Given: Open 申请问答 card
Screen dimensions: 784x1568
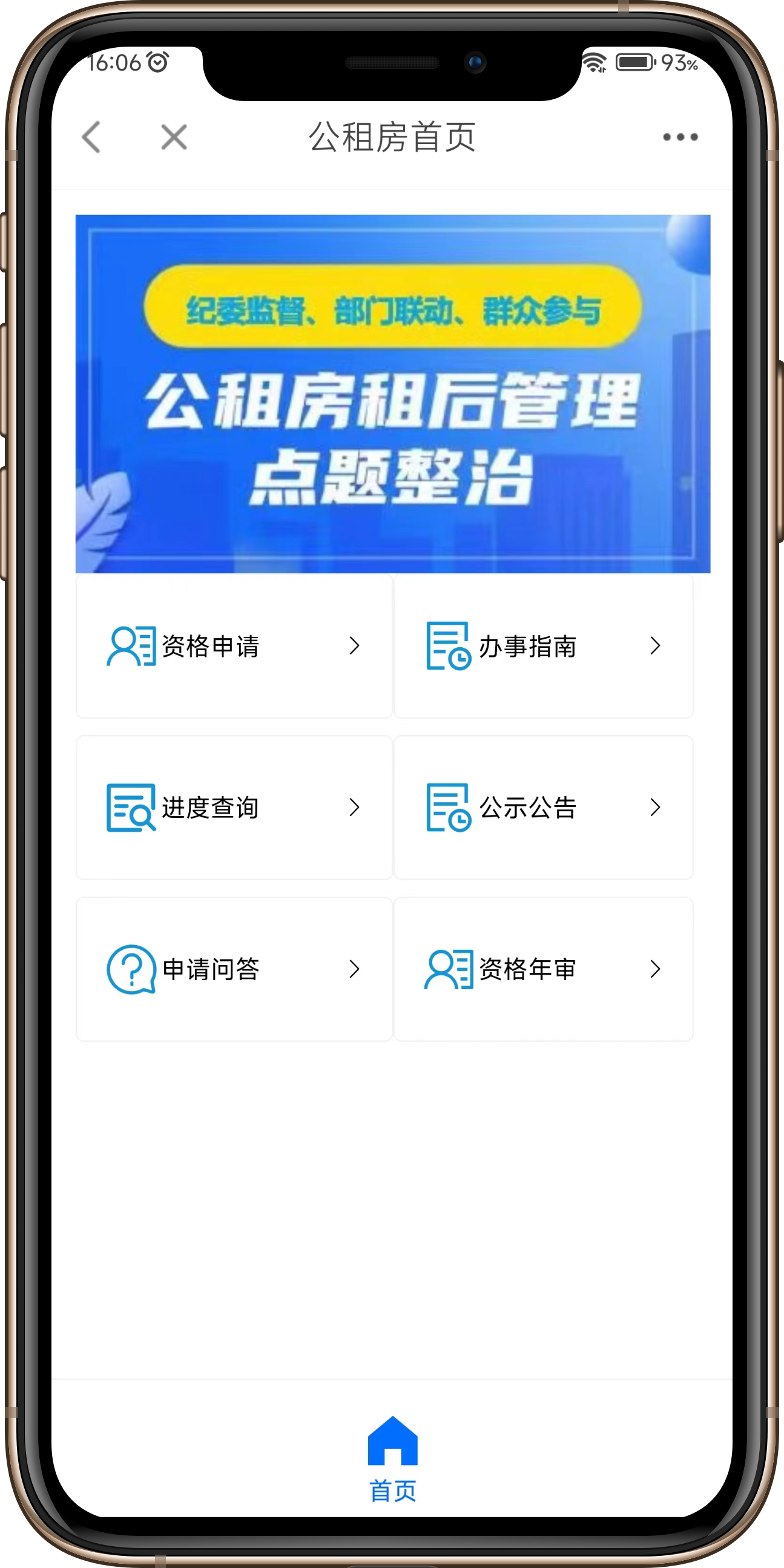Looking at the screenshot, I should pyautogui.click(x=234, y=969).
